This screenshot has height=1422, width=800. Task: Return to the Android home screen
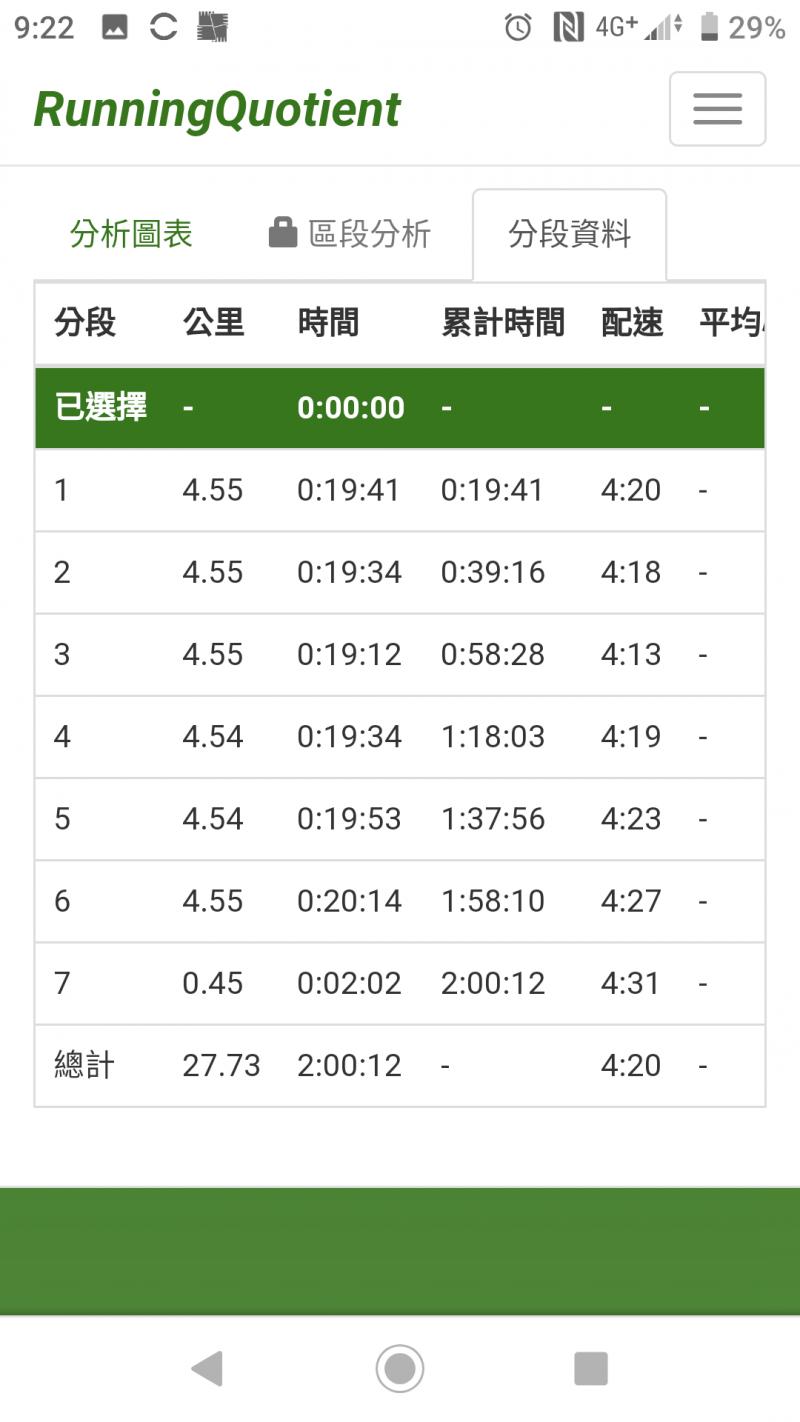click(x=400, y=1368)
